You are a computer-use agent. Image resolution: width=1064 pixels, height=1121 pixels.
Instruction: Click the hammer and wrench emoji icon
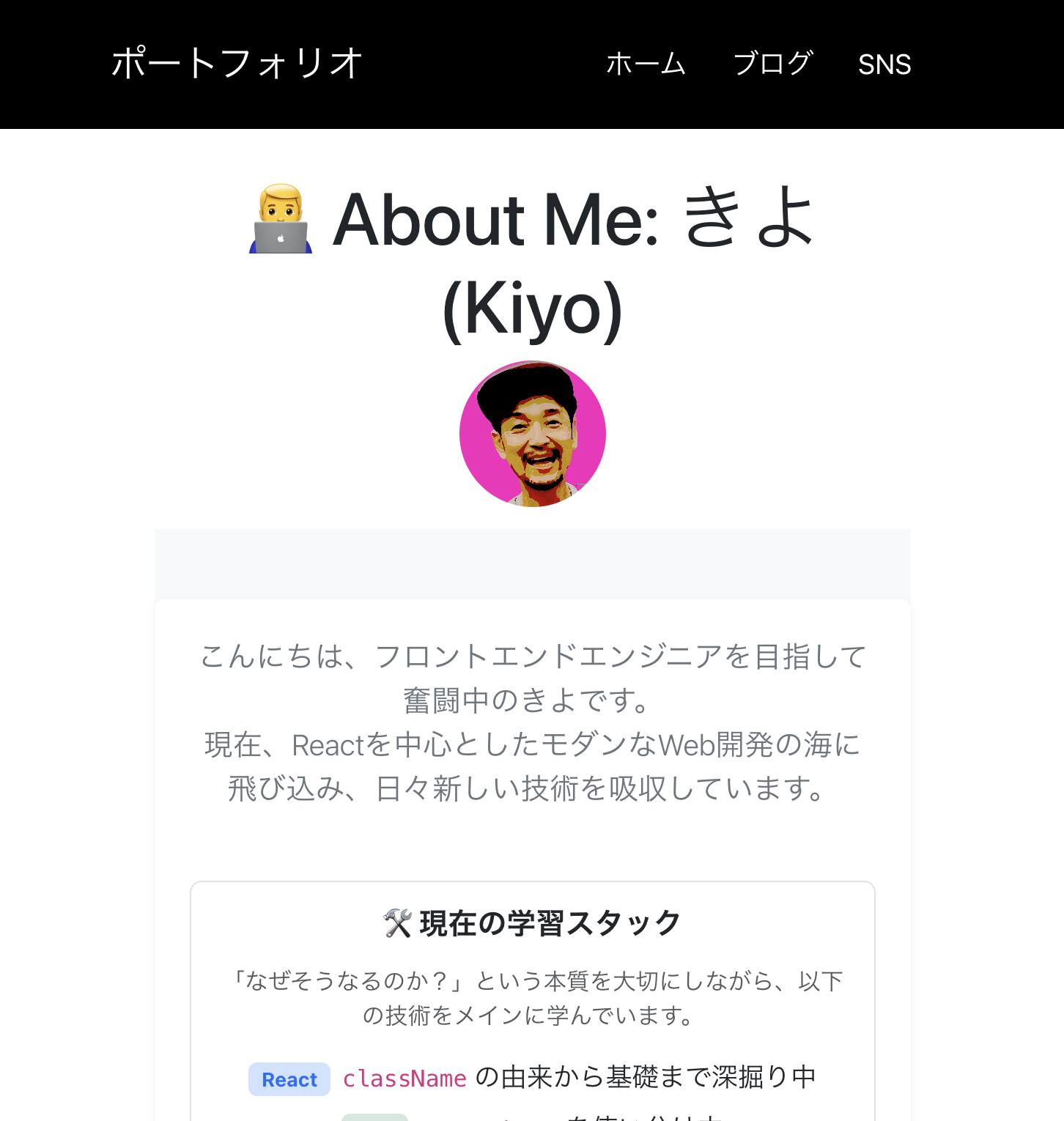coord(396,922)
